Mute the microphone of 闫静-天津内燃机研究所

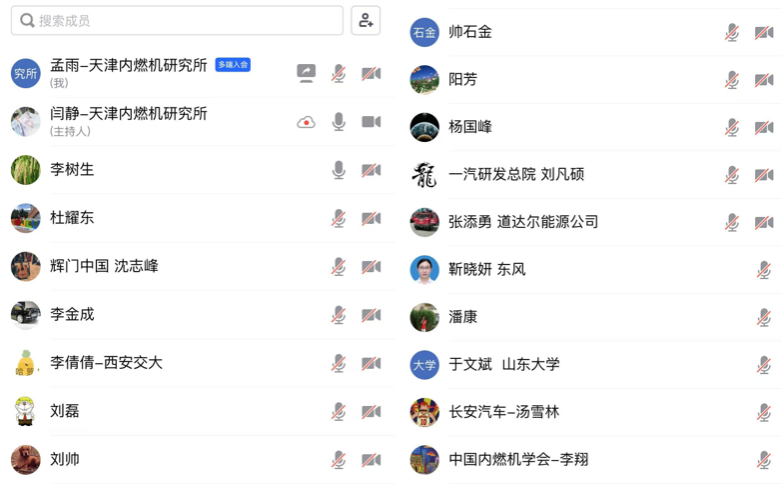pyautogui.click(x=339, y=122)
